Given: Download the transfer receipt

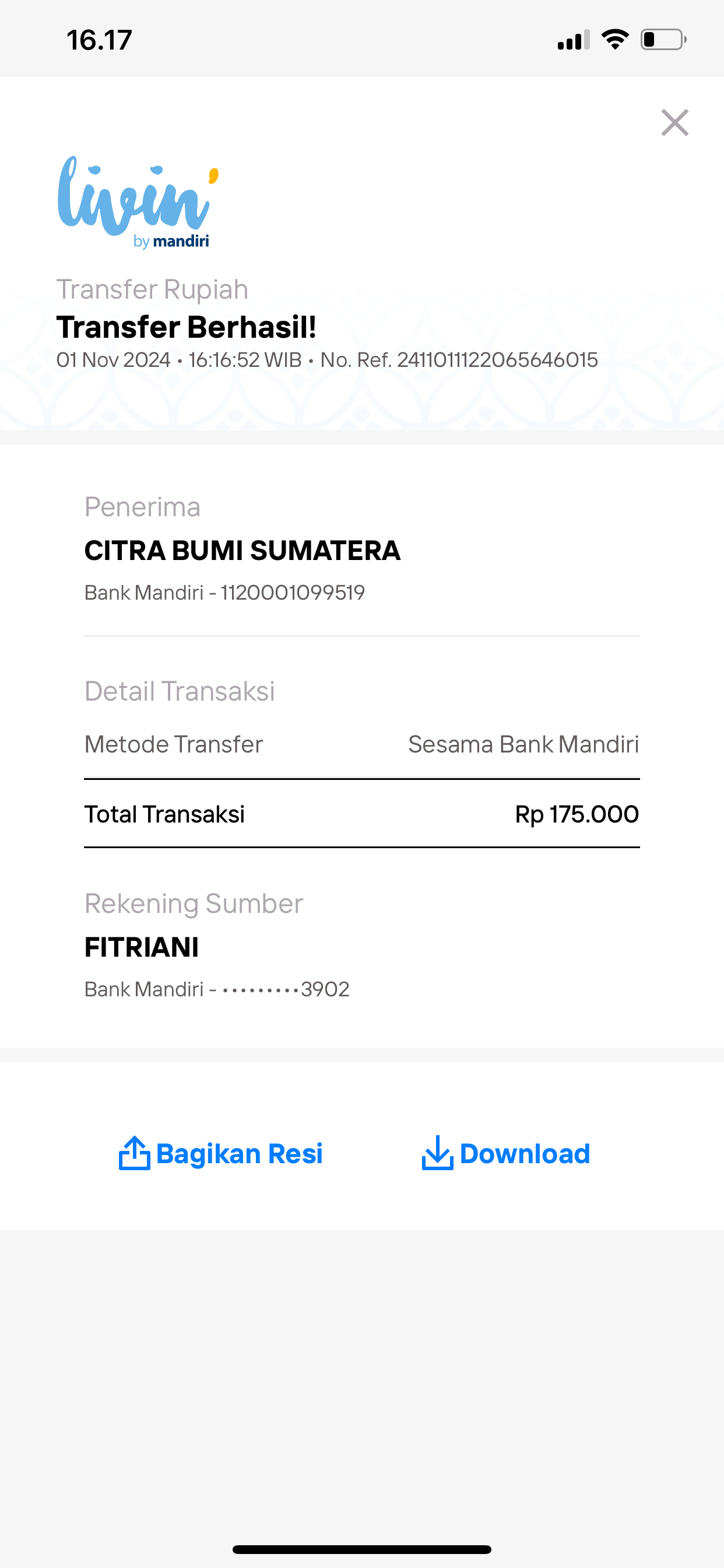Looking at the screenshot, I should pos(505,1153).
